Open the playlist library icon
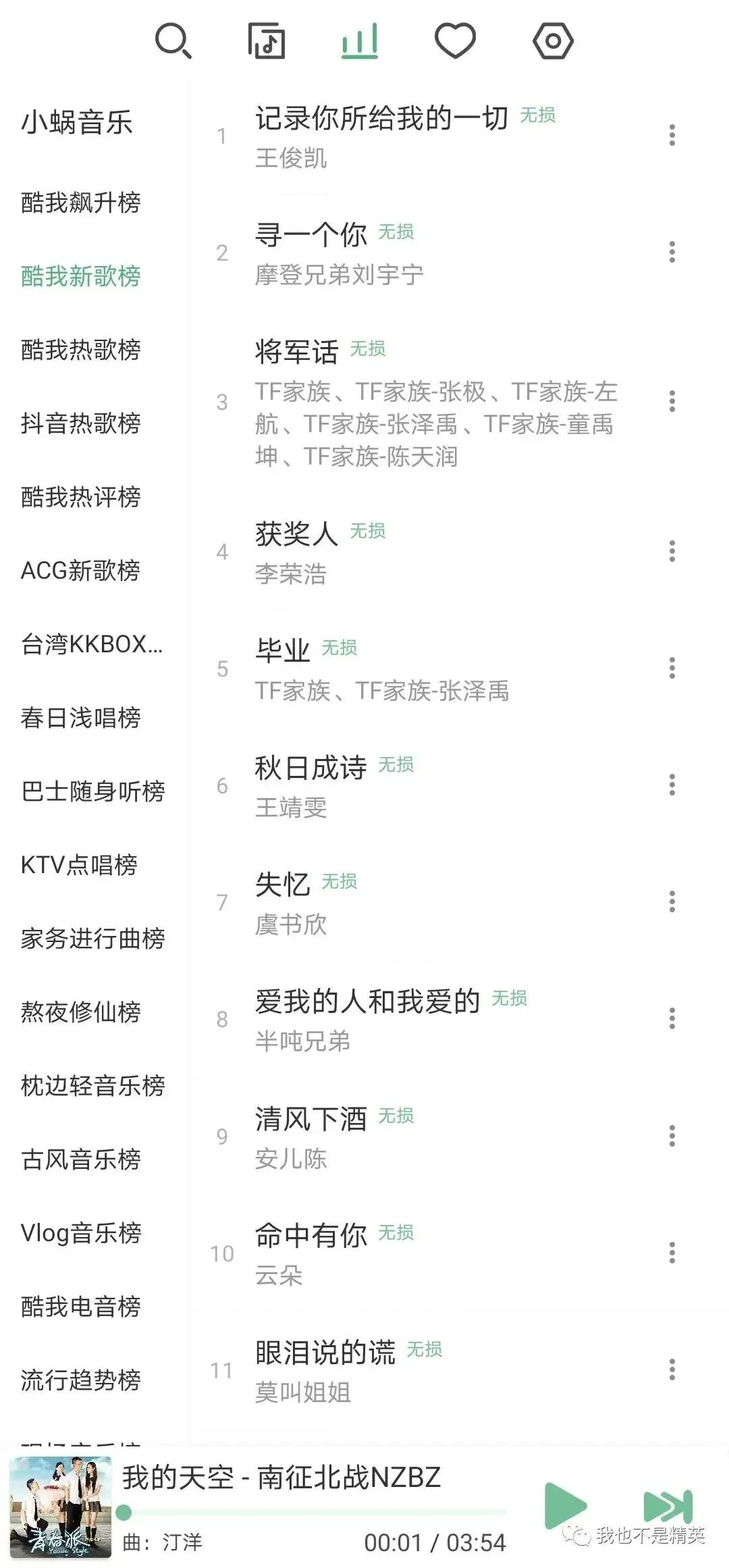729x1568 pixels. (266, 41)
